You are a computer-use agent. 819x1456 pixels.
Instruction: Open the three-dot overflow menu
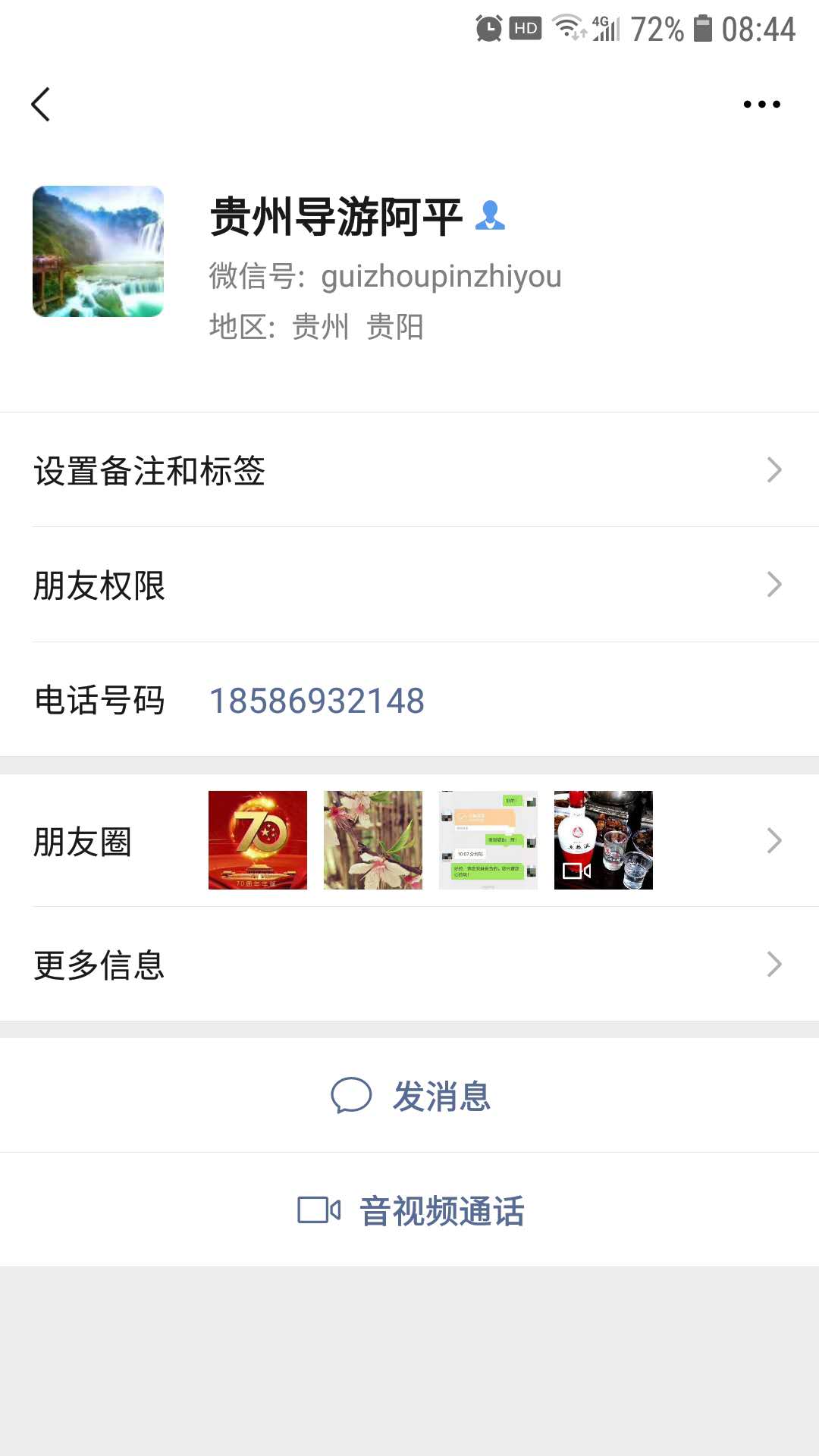pos(761,104)
